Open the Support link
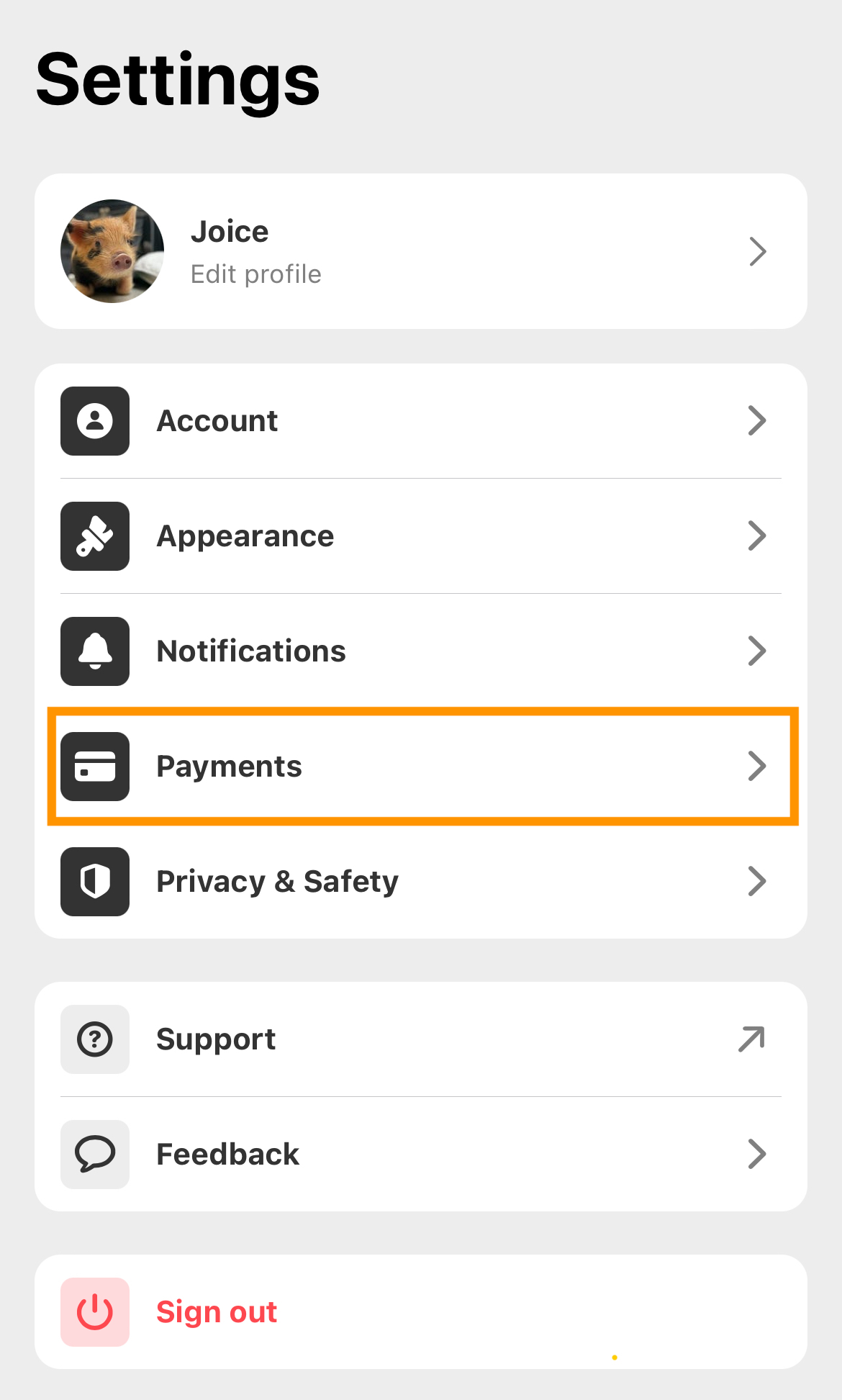Screen dimensions: 842x1400 coord(421,1039)
